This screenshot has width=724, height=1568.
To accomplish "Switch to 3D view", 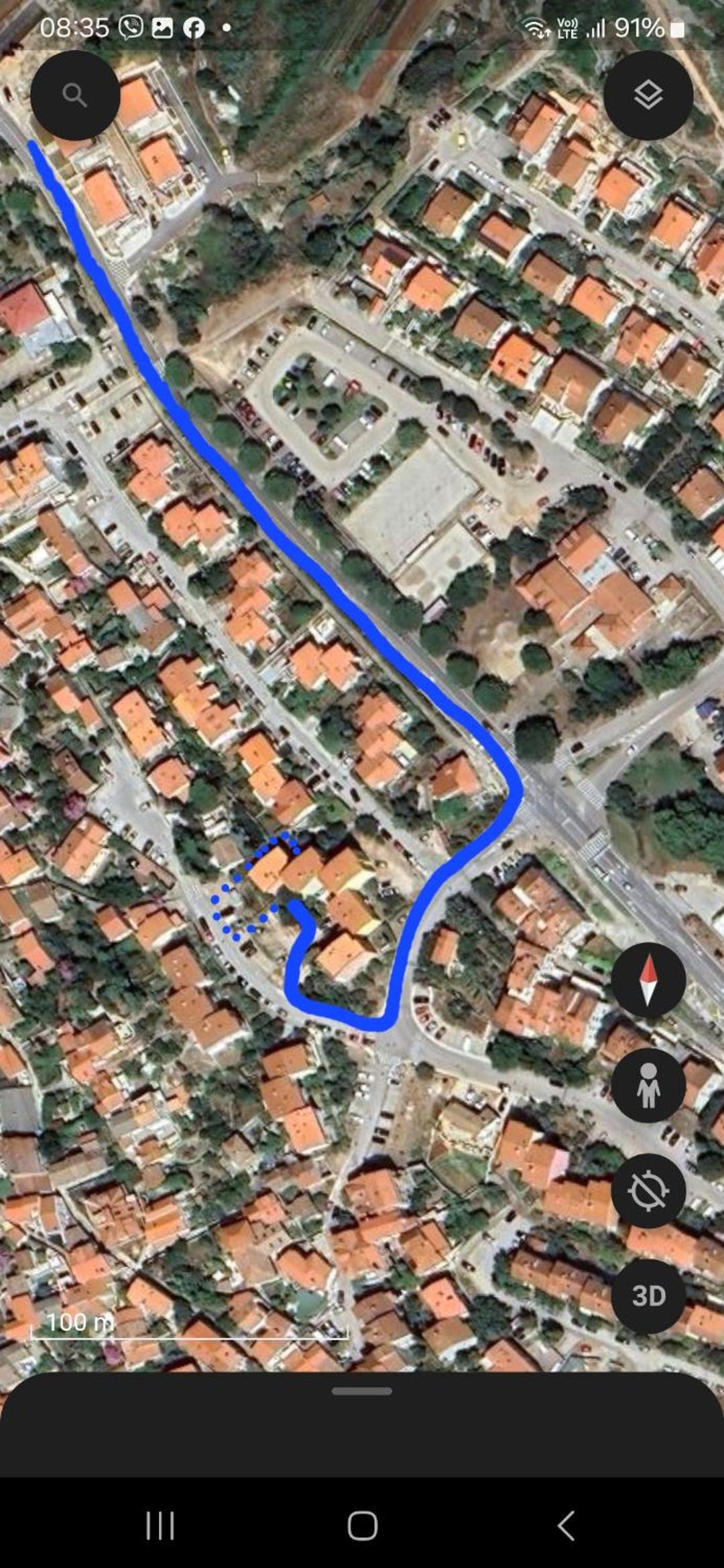I will click(x=648, y=1296).
